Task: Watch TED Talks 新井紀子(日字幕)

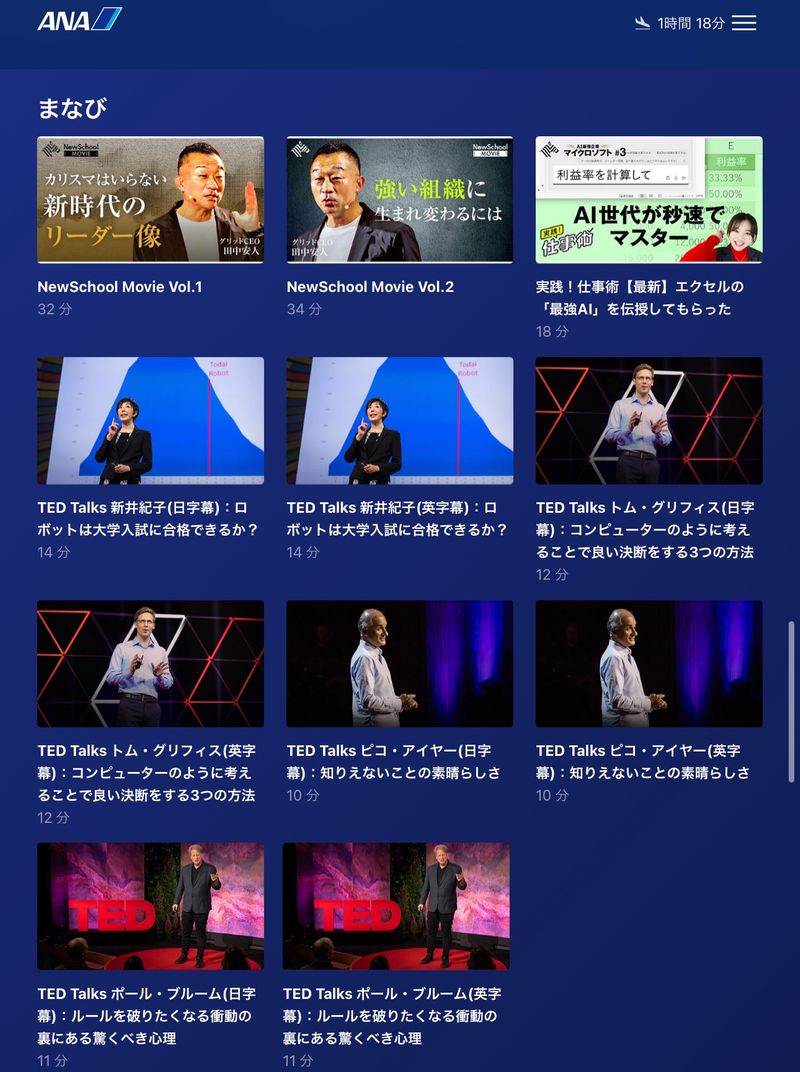Action: [150, 420]
